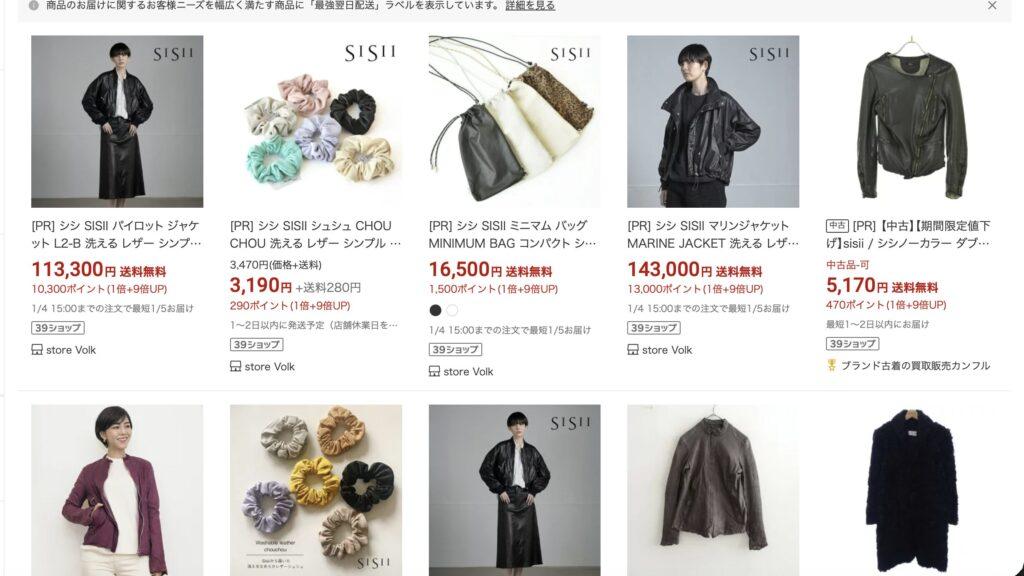This screenshot has height=576, width=1024.
Task: Open the シュシュ CHOU CHOU title link
Action: pos(316,234)
